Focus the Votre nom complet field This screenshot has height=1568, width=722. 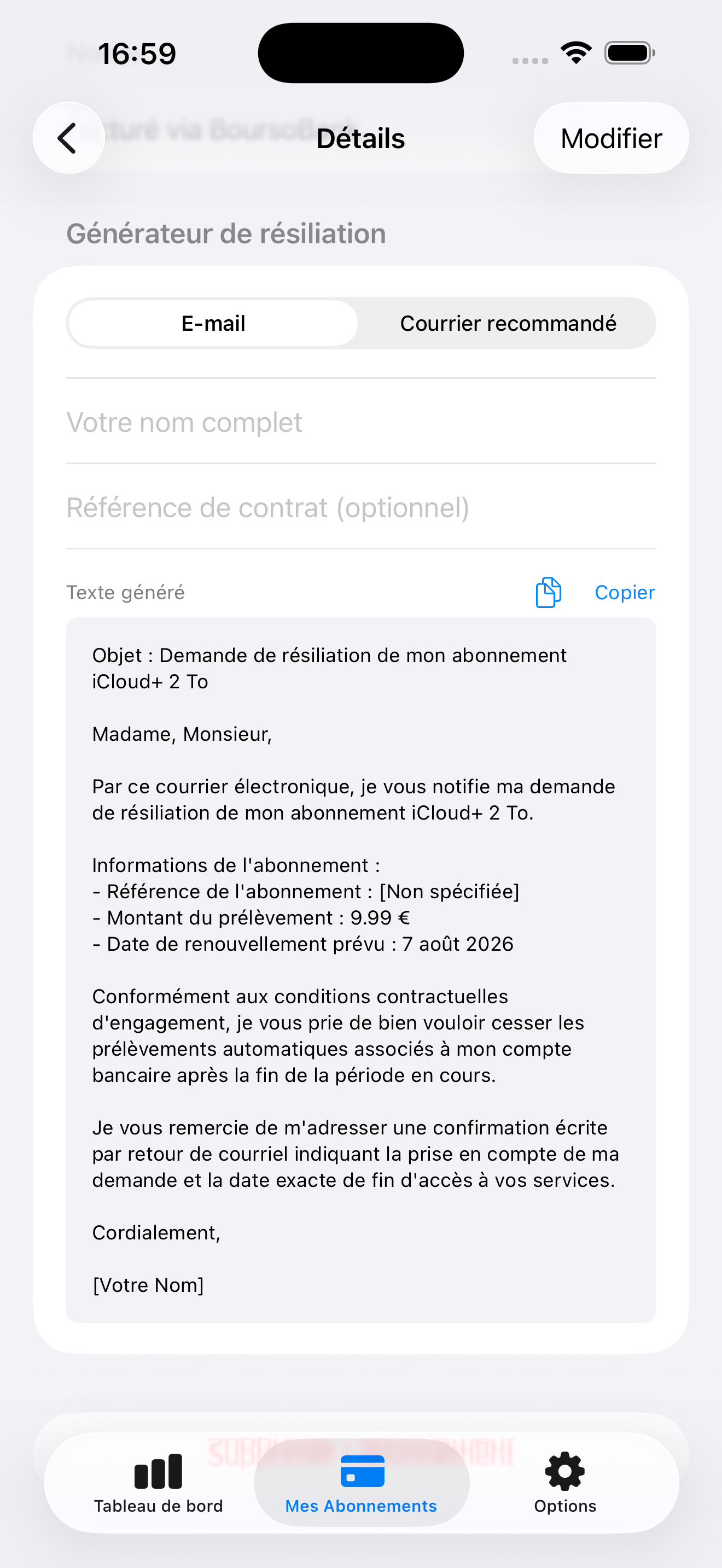(361, 422)
